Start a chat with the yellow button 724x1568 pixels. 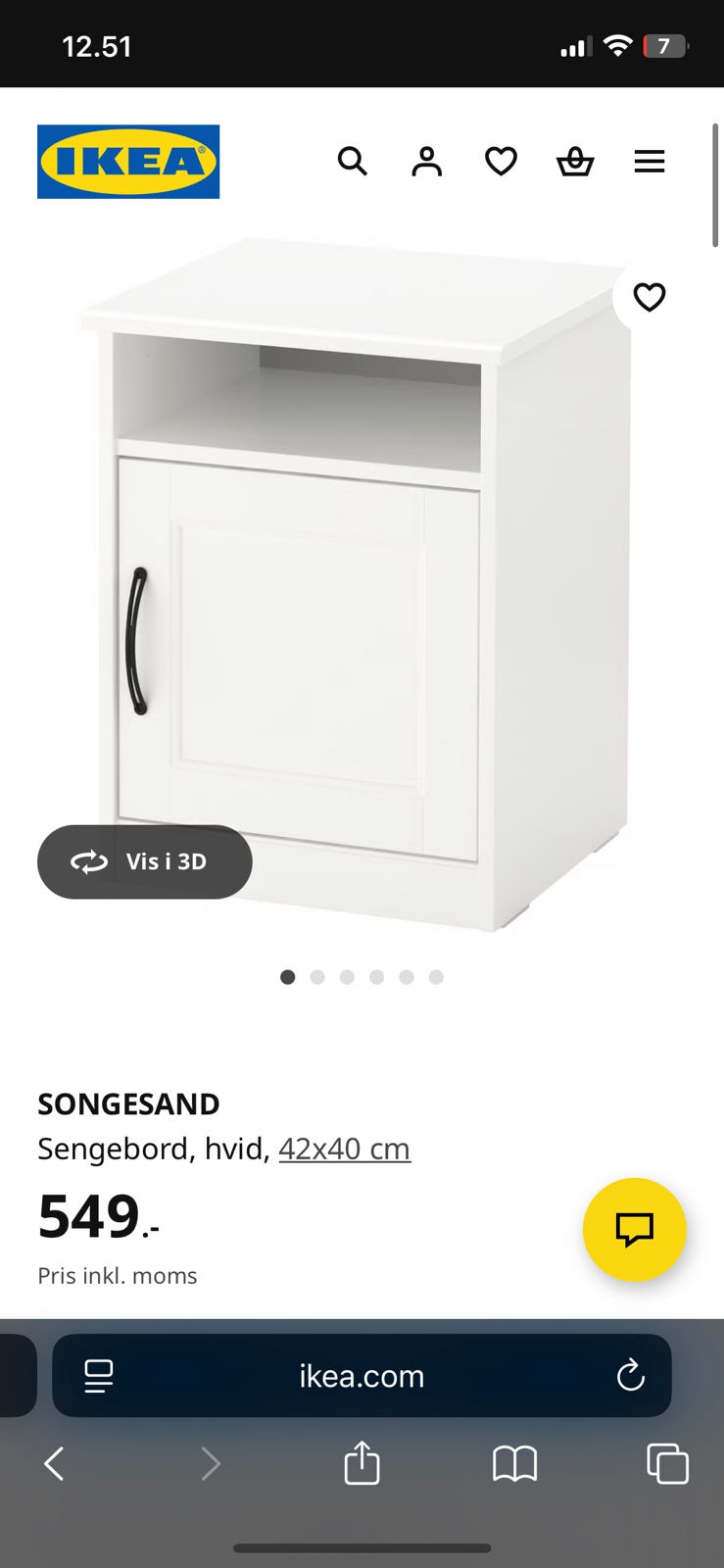pyautogui.click(x=634, y=1229)
